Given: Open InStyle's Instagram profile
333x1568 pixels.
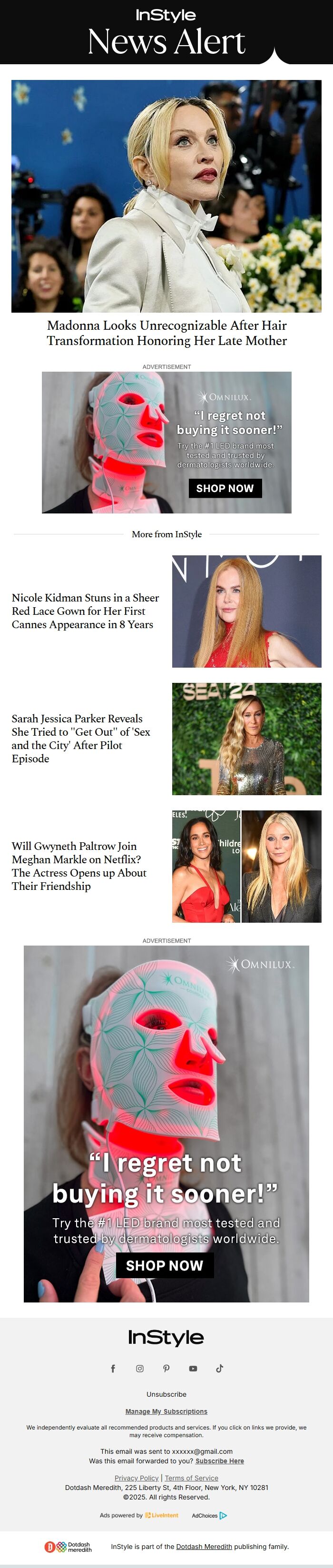Looking at the screenshot, I should coord(139,1368).
